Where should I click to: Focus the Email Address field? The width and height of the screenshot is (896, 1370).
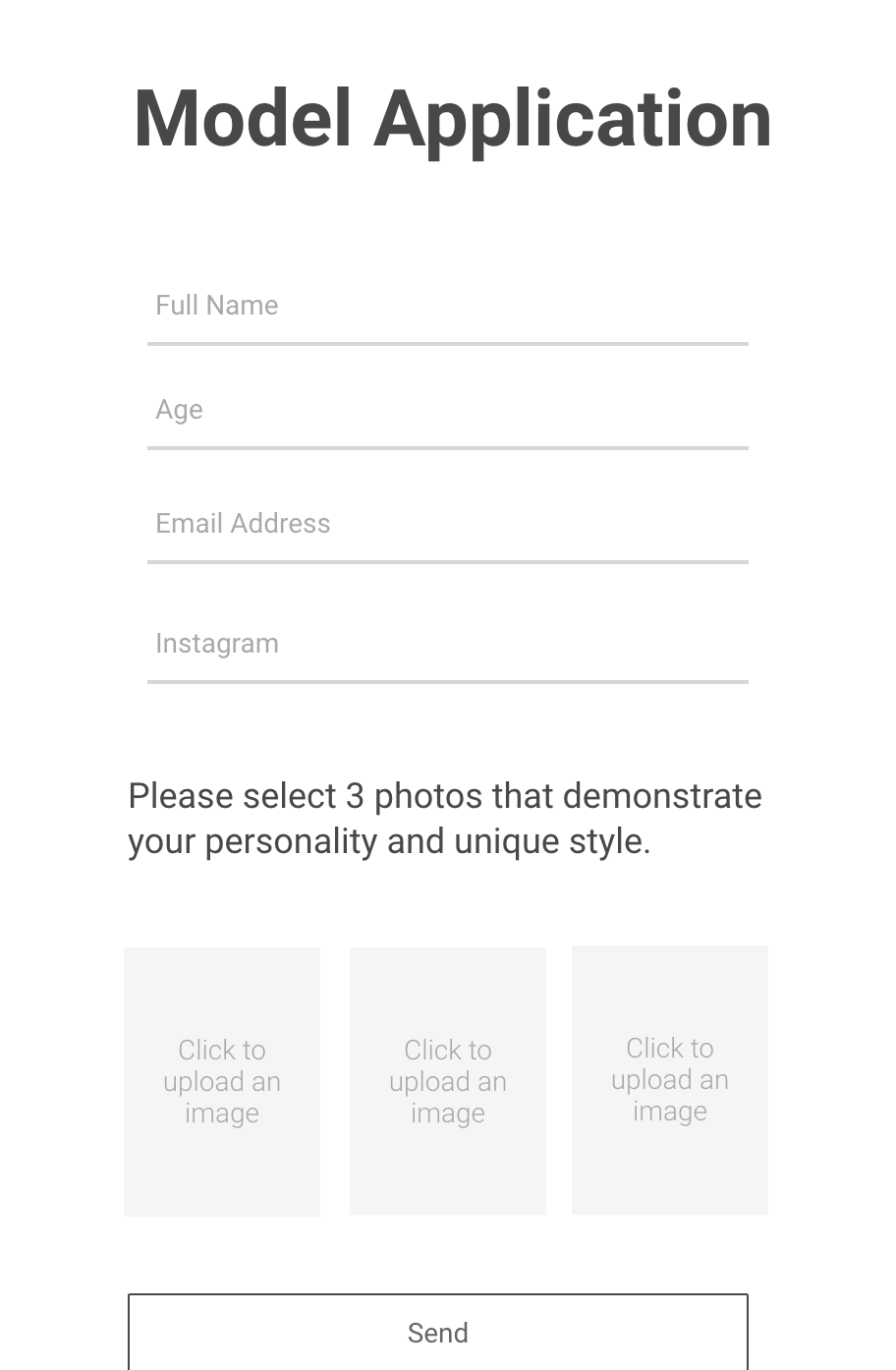tap(447, 525)
